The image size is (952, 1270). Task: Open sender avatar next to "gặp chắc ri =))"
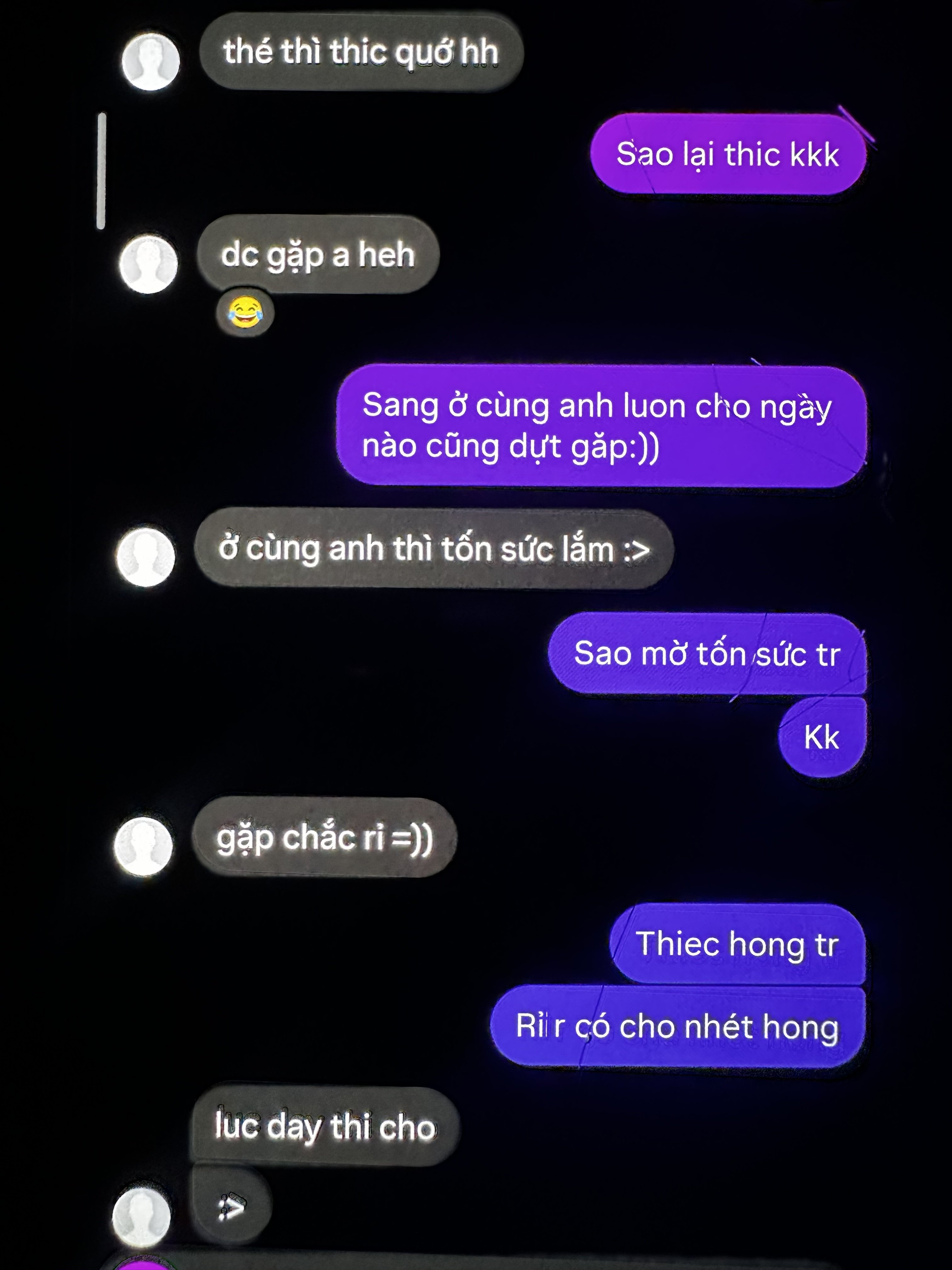(x=144, y=846)
